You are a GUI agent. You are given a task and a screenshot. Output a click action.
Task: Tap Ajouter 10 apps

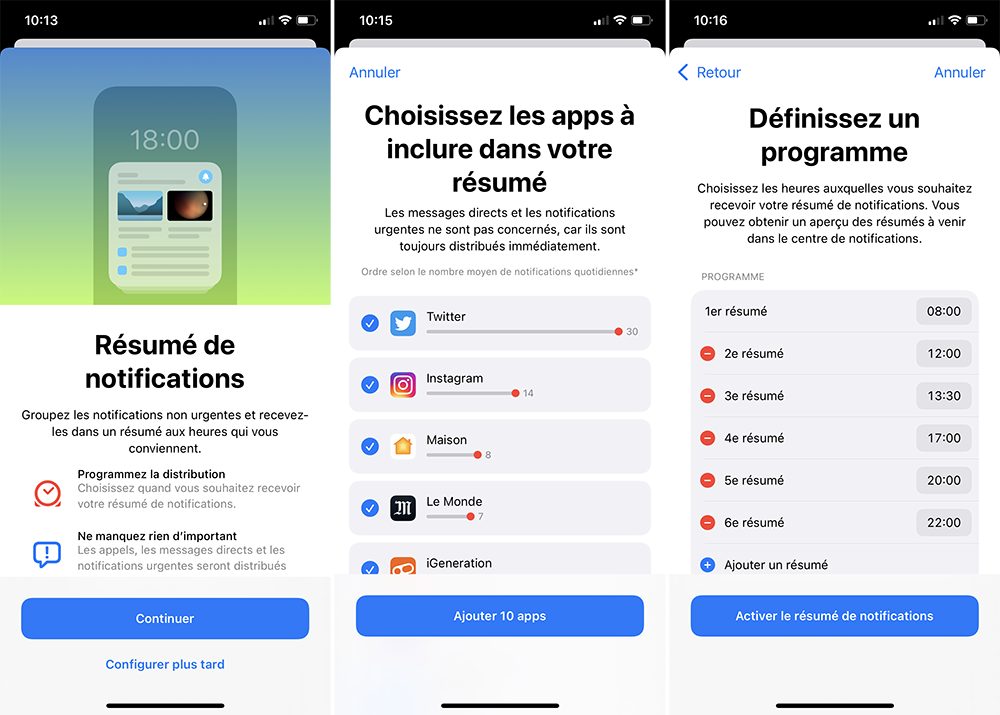pyautogui.click(x=500, y=616)
